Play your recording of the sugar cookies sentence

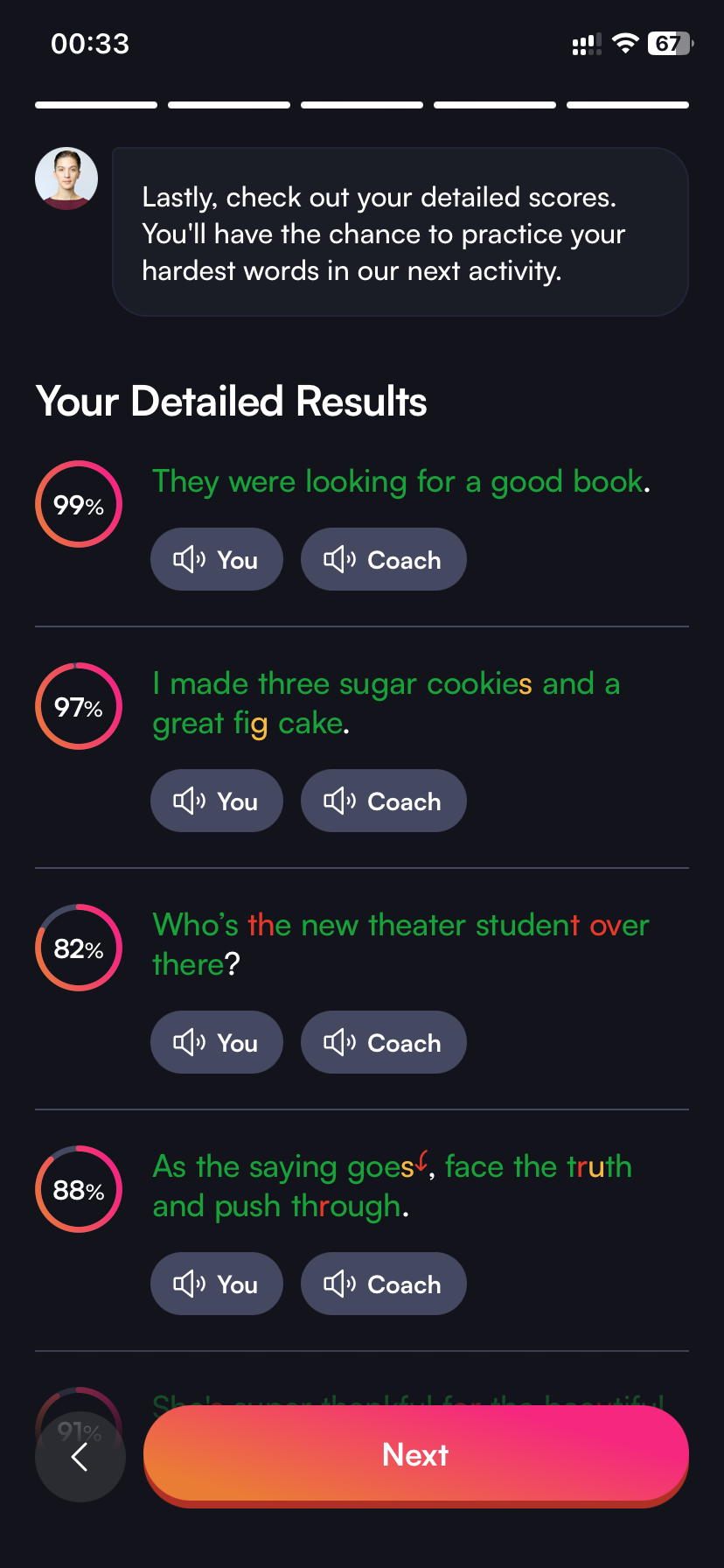point(216,801)
